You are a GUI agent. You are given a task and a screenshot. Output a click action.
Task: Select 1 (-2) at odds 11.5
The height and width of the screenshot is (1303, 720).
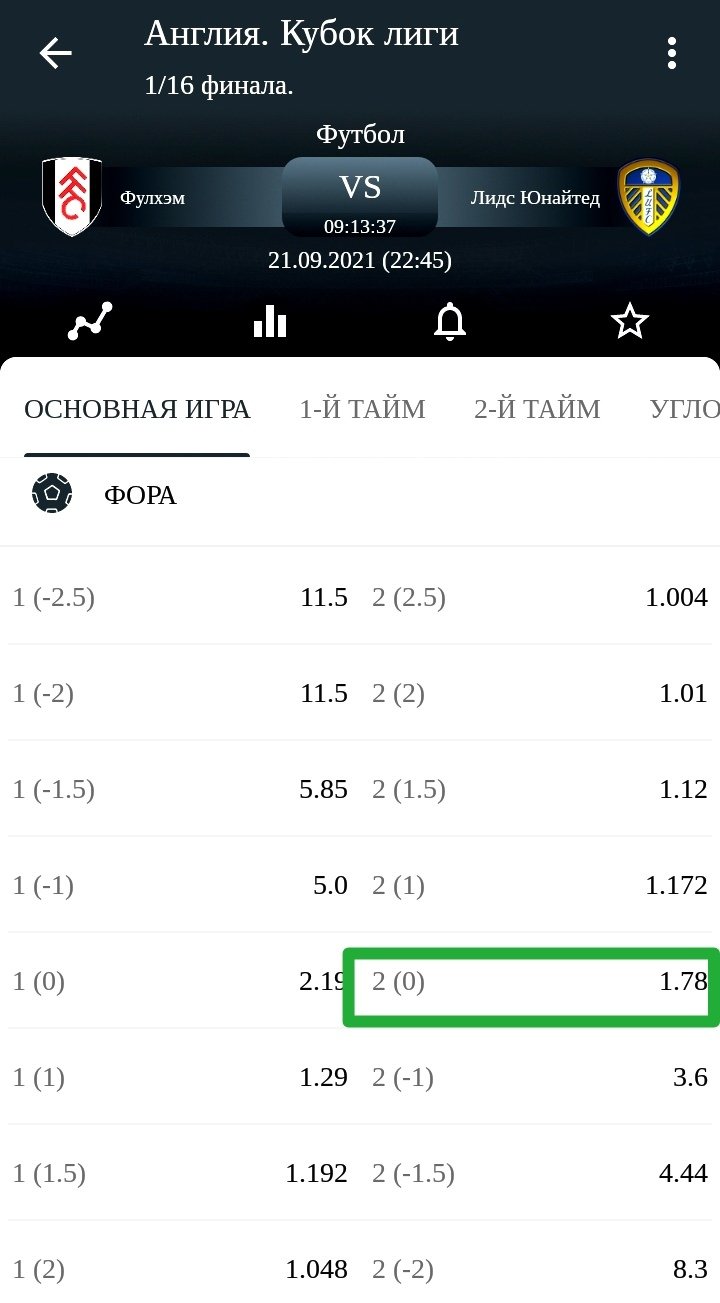(x=180, y=694)
